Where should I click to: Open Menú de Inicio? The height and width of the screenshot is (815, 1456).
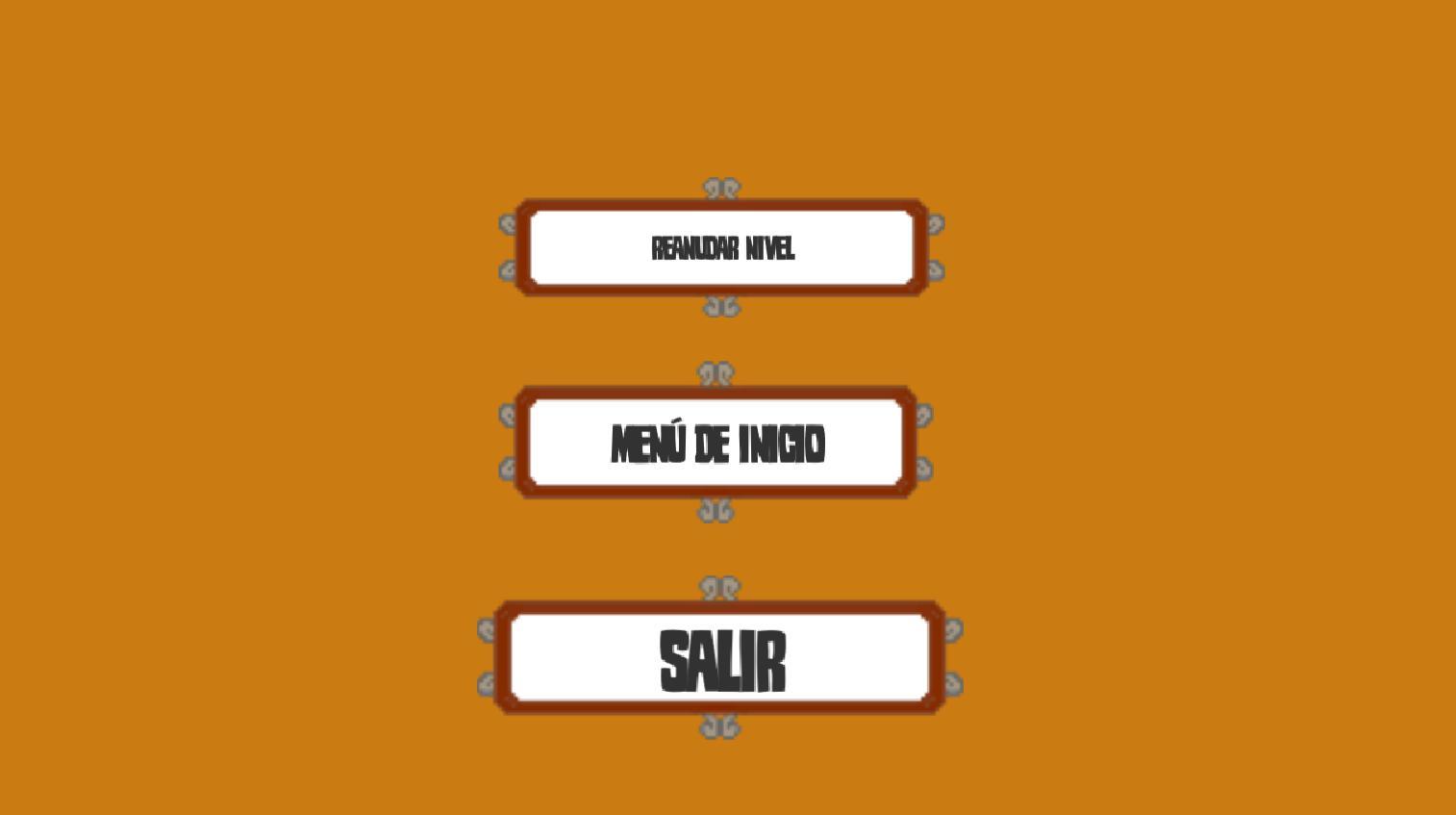point(716,444)
